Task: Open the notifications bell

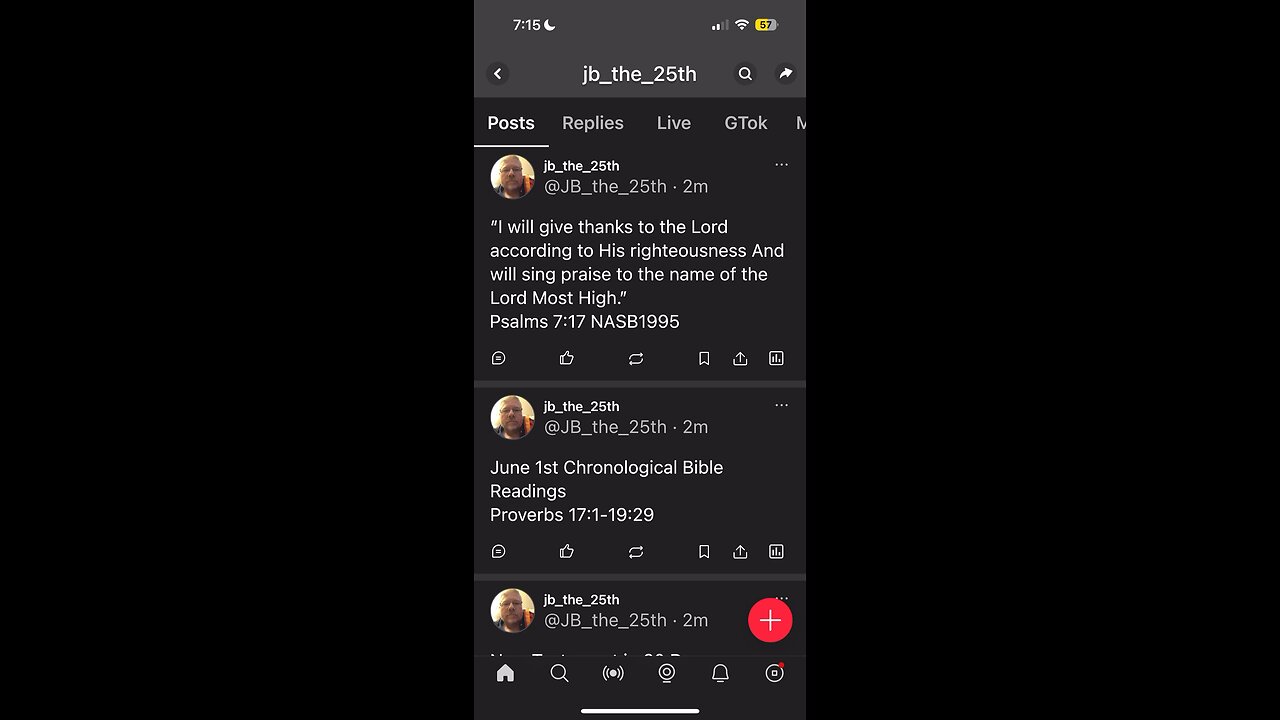Action: pyautogui.click(x=720, y=673)
